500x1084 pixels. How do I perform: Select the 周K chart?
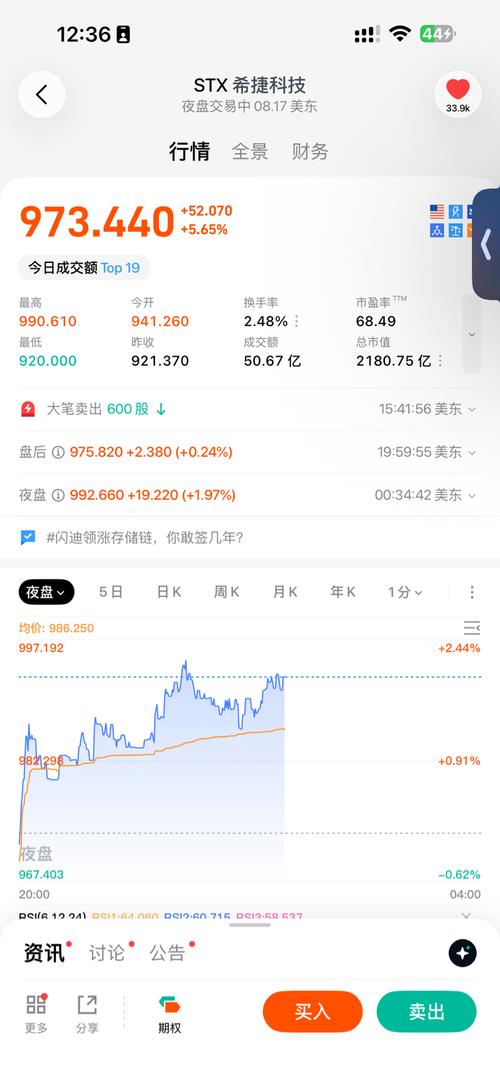(227, 592)
